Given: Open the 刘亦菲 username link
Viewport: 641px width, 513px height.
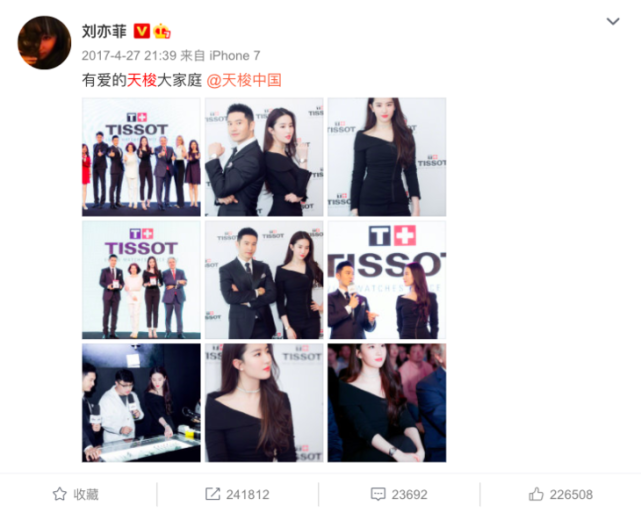Looking at the screenshot, I should point(104,31).
